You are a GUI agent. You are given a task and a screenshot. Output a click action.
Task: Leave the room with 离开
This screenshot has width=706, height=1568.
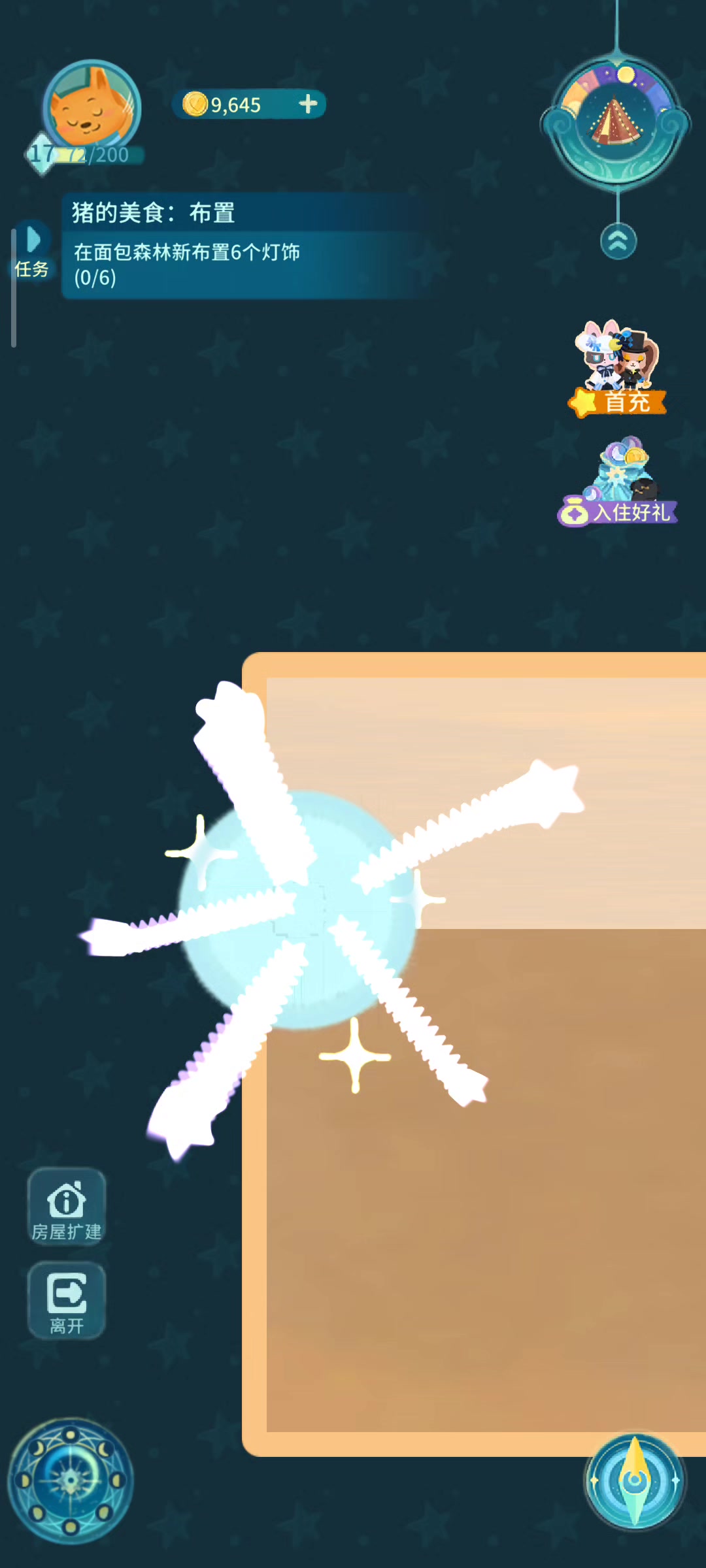click(x=67, y=1301)
